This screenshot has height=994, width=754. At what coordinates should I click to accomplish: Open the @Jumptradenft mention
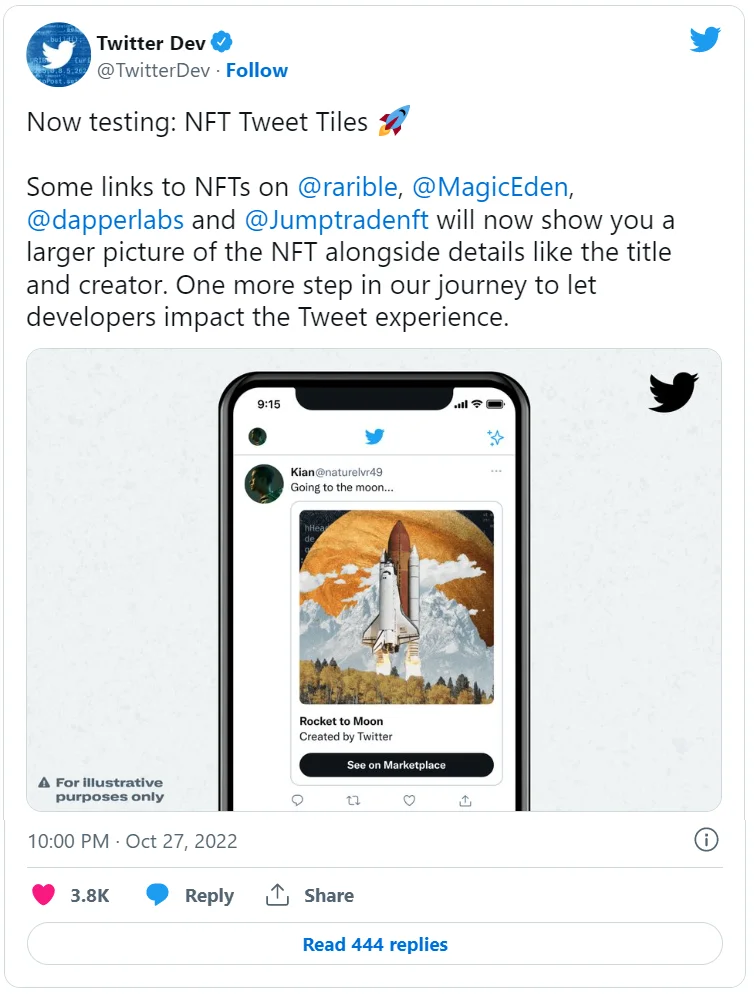point(335,220)
